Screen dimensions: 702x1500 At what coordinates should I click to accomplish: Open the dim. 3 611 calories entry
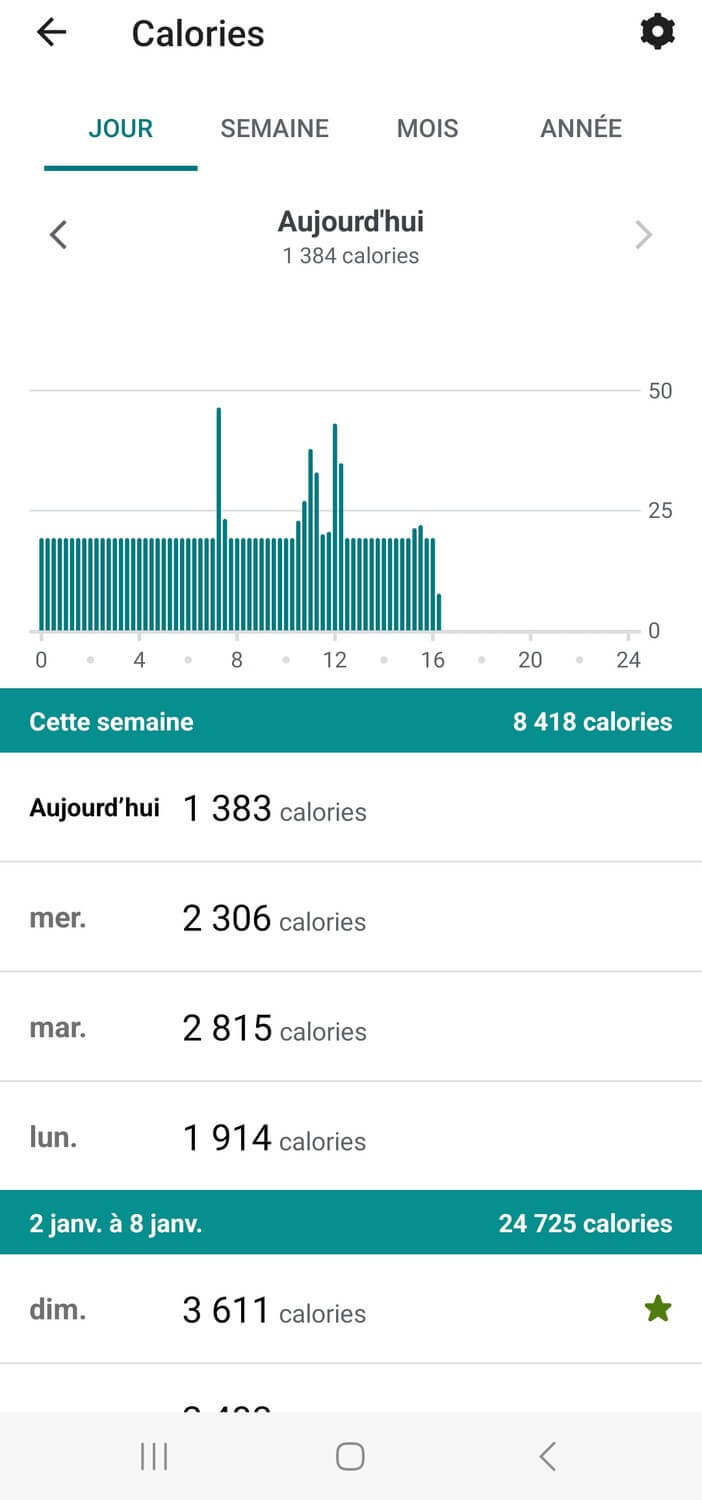coord(350,1310)
